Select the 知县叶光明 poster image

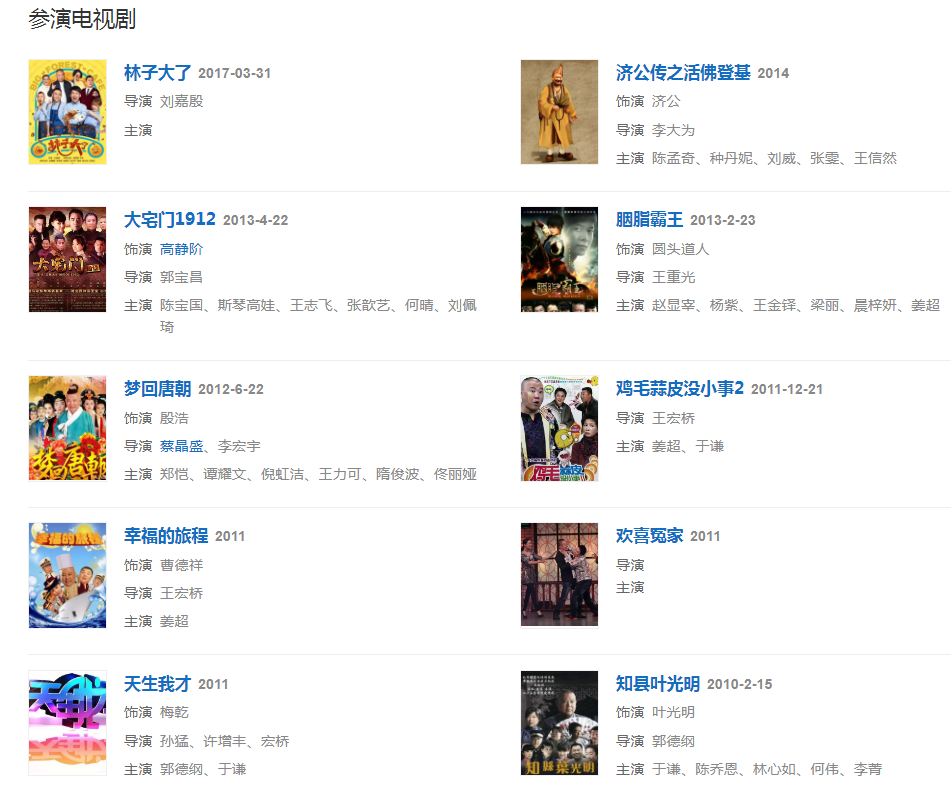[559, 723]
